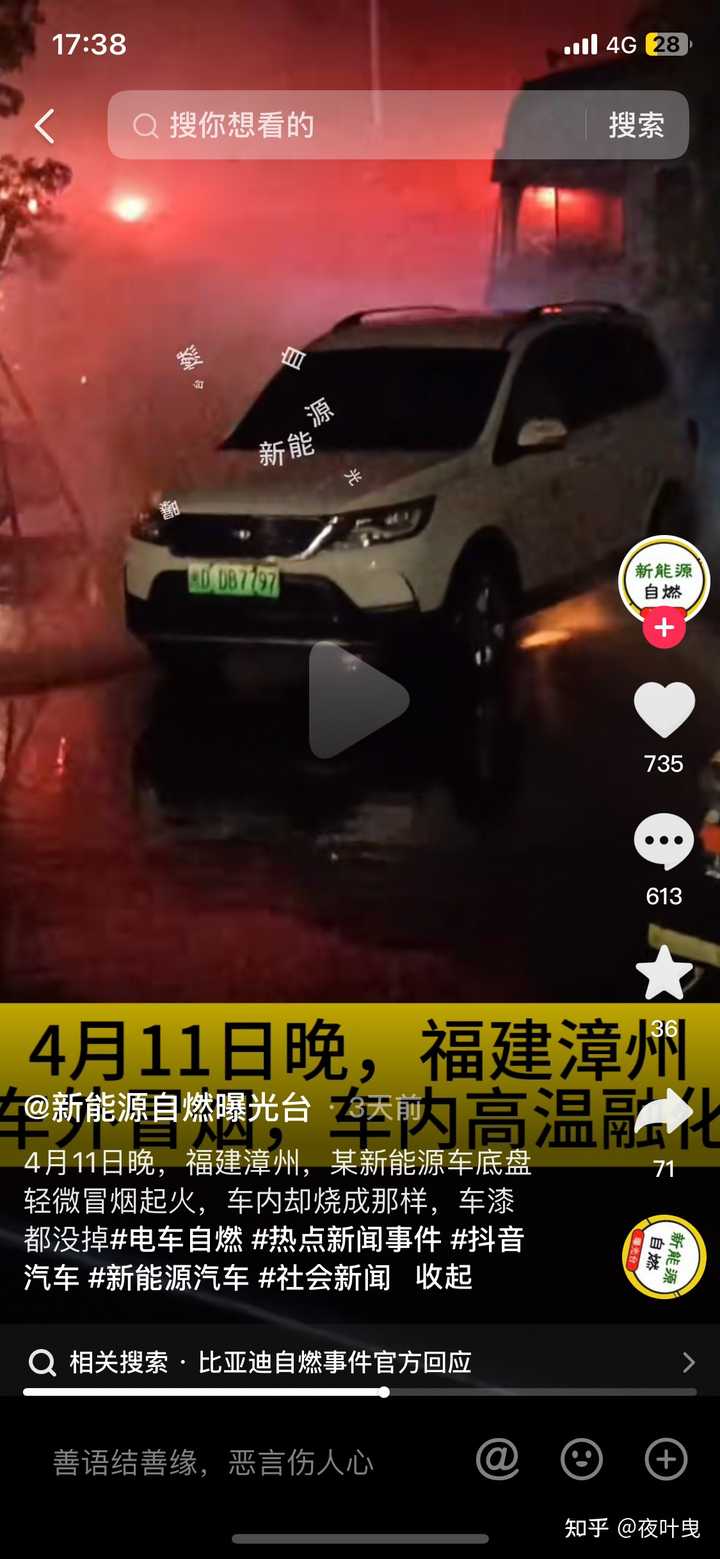720x1559 pixels.
Task: Seek using the video progress bar
Action: [360, 1392]
